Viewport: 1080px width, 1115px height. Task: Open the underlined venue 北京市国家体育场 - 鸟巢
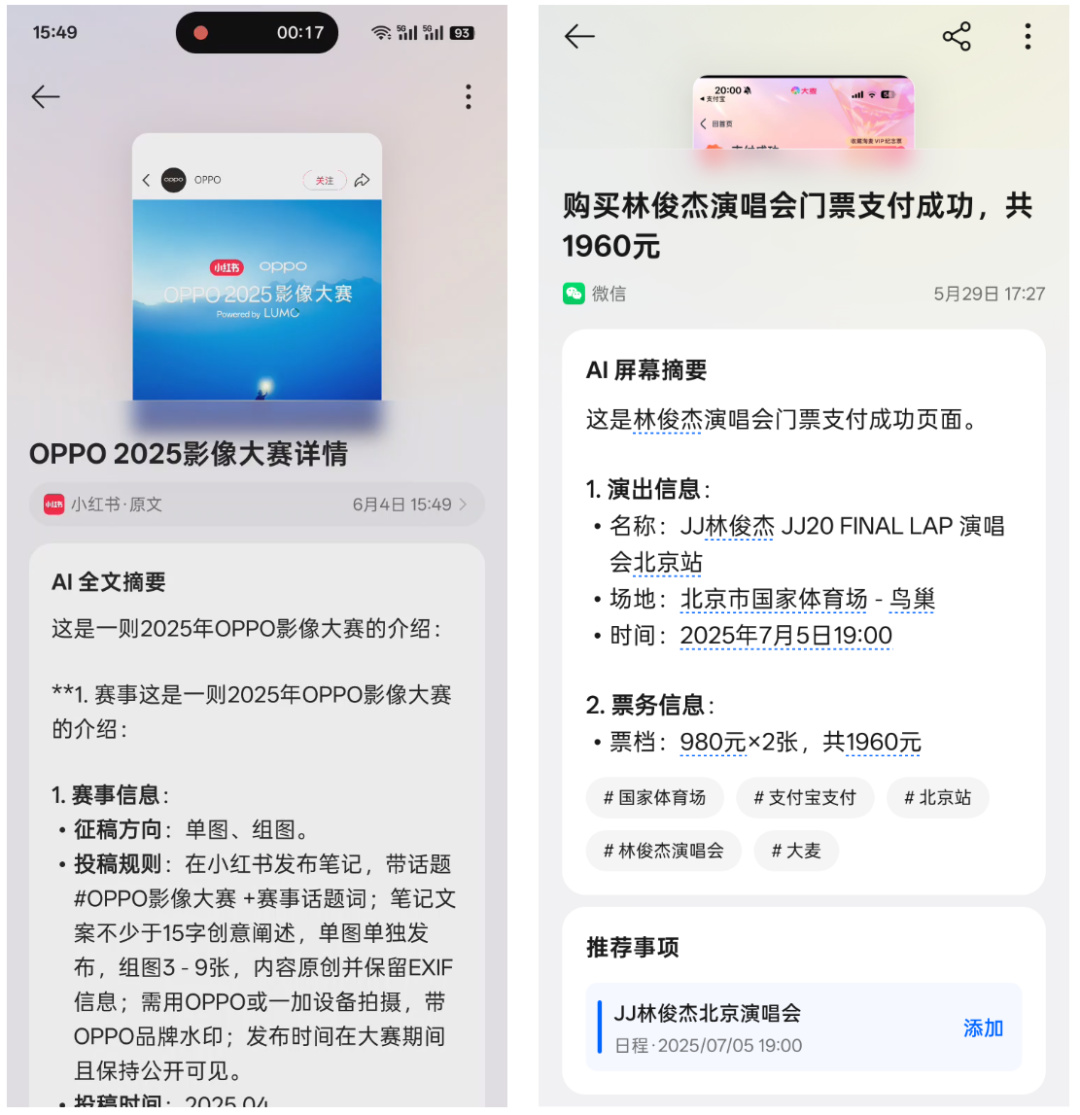[x=807, y=599]
